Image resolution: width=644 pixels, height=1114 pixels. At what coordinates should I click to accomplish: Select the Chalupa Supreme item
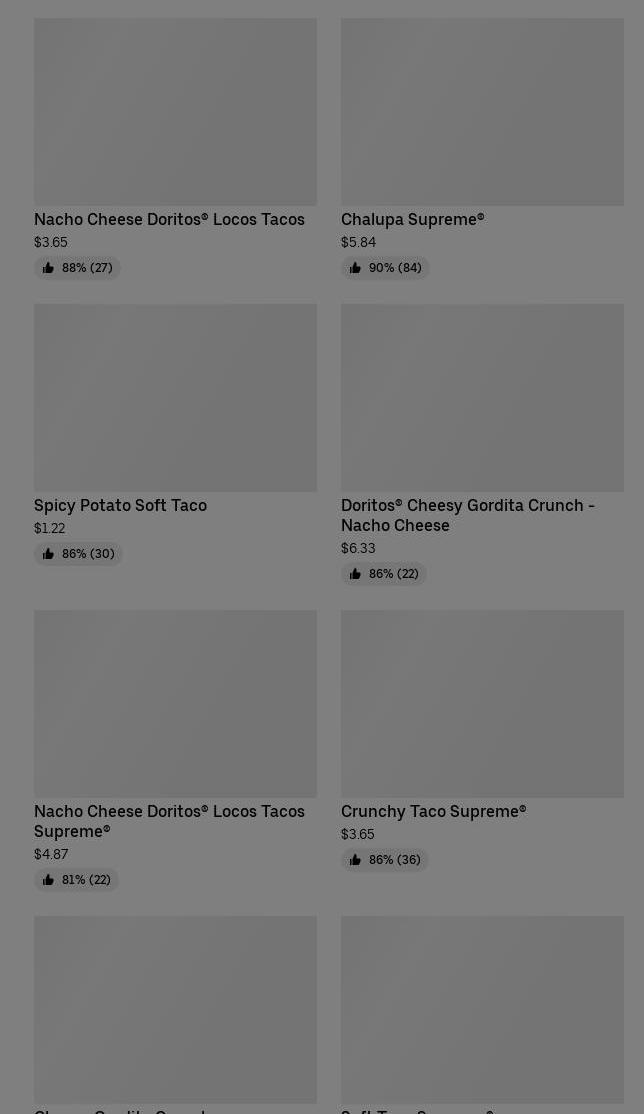point(482,148)
